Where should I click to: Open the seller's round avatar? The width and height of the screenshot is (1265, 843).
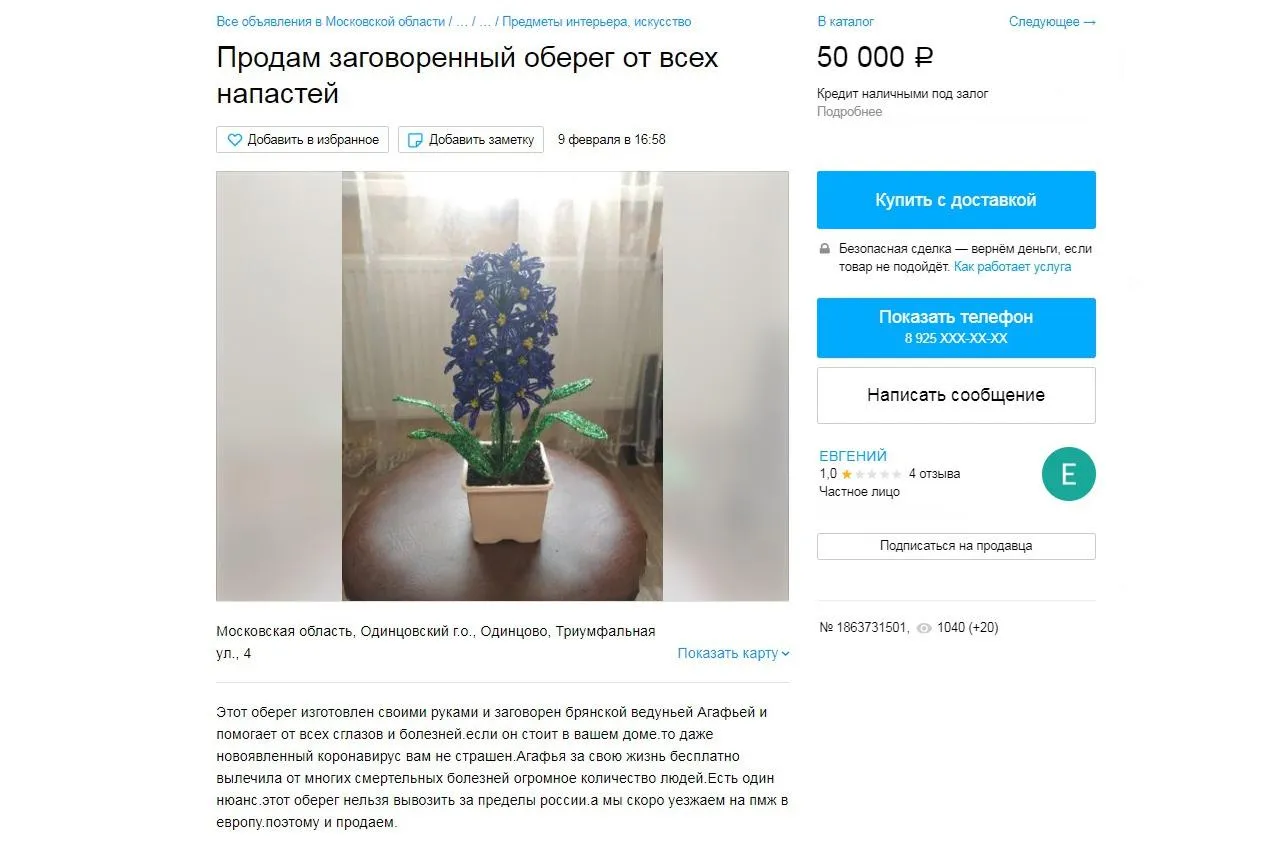pos(1068,474)
